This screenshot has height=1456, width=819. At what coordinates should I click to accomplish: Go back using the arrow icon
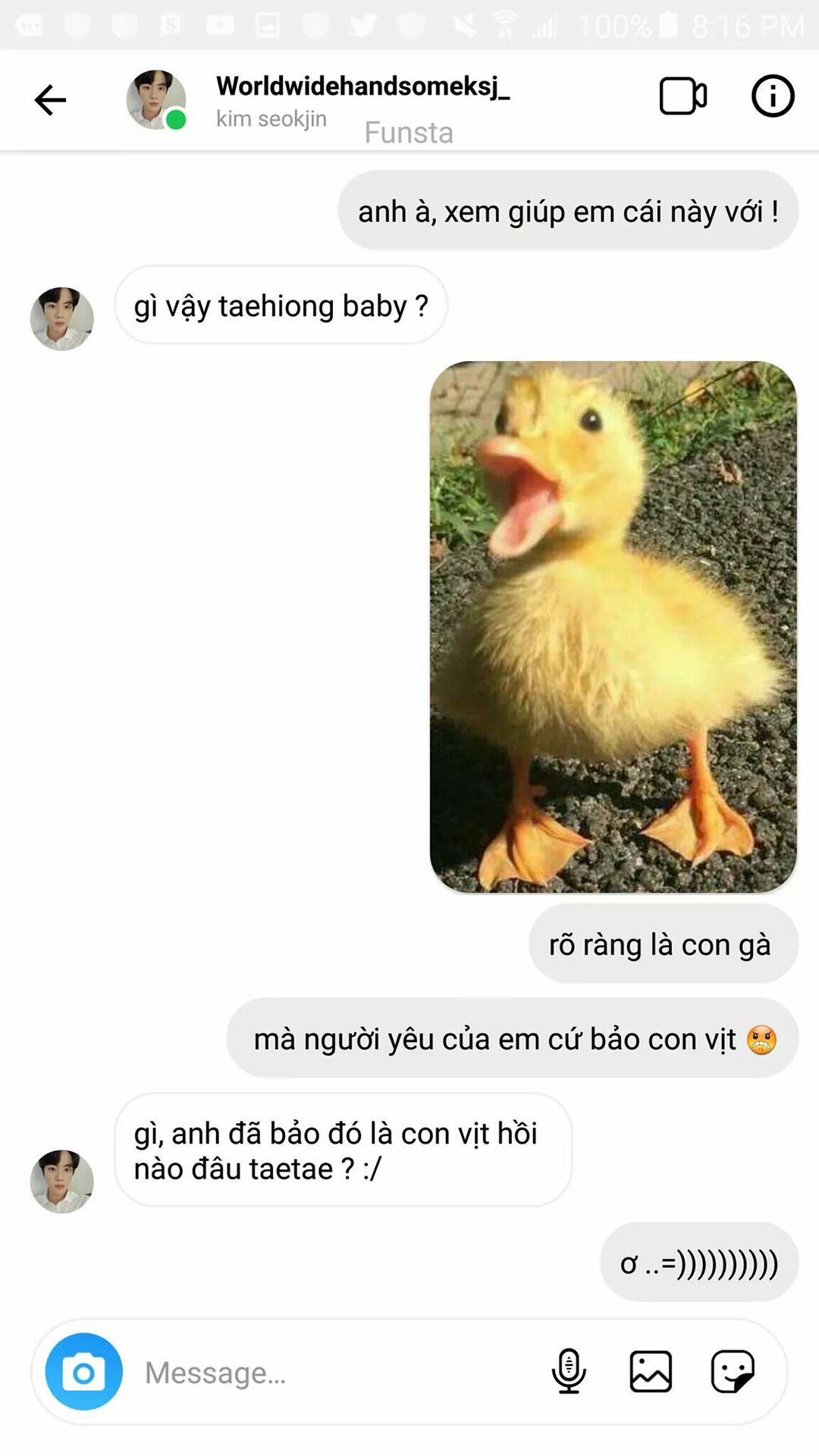[x=50, y=99]
